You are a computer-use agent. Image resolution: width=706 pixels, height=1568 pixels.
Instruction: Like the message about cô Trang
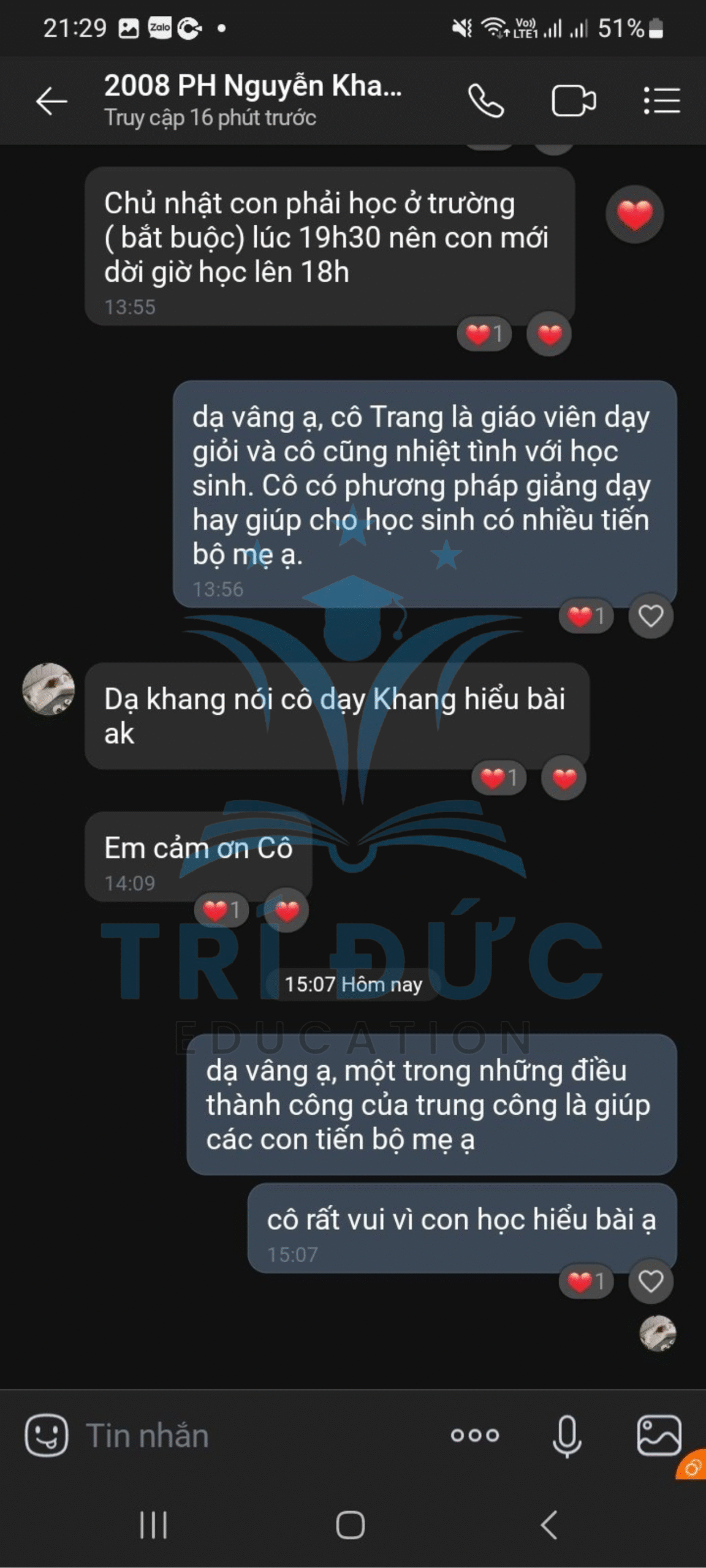[651, 616]
